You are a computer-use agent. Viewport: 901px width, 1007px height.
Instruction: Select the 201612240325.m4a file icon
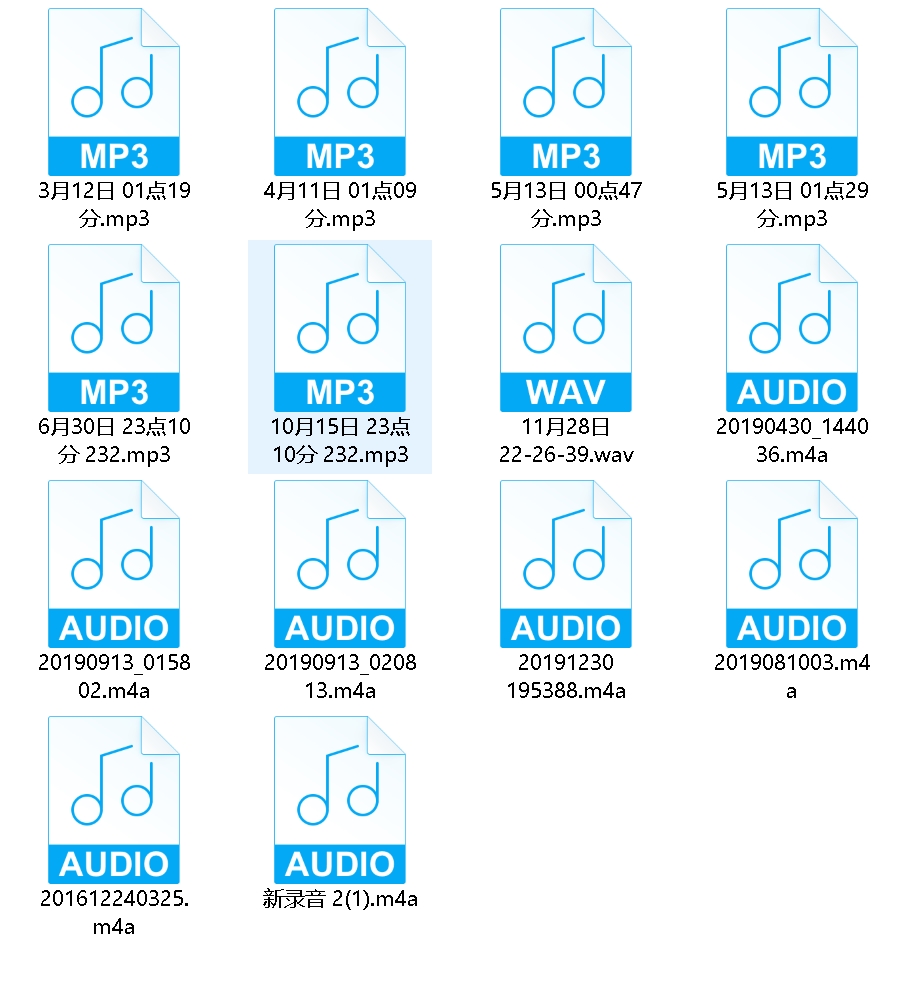113,801
